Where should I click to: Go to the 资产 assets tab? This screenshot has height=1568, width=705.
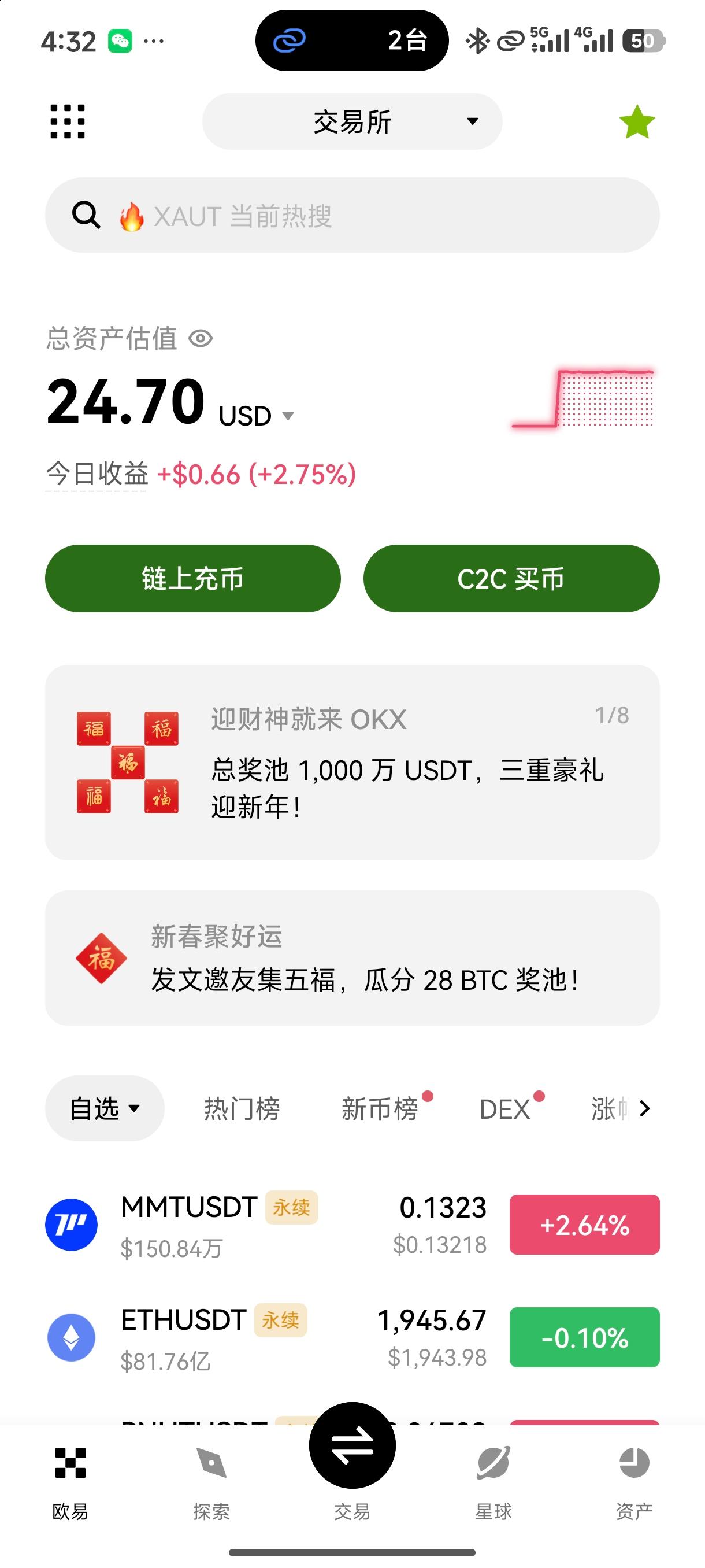(634, 1483)
